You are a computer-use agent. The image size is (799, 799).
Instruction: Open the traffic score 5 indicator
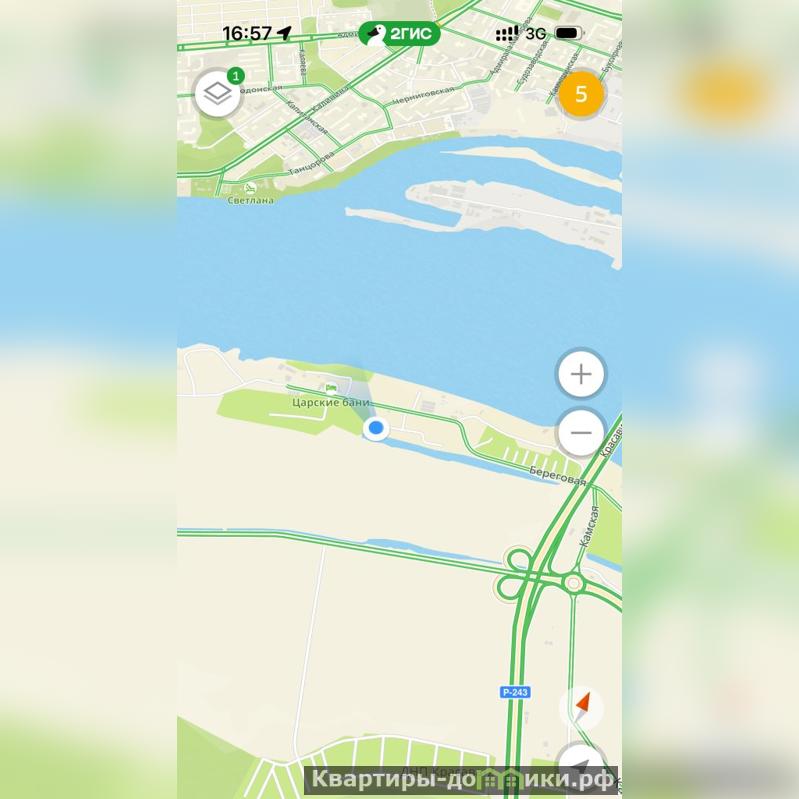coord(581,96)
